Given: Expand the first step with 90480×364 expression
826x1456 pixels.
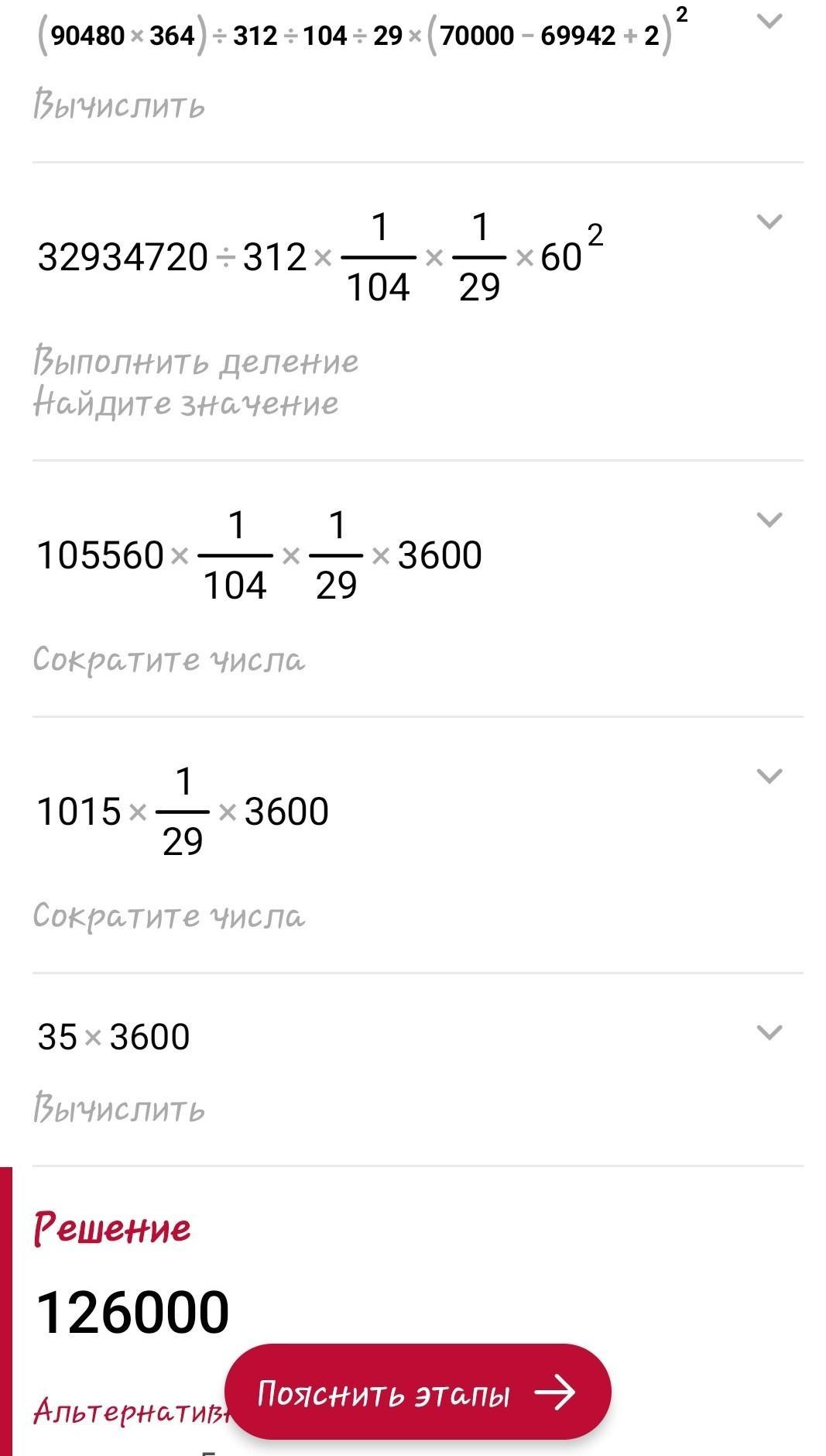Looking at the screenshot, I should [x=769, y=22].
